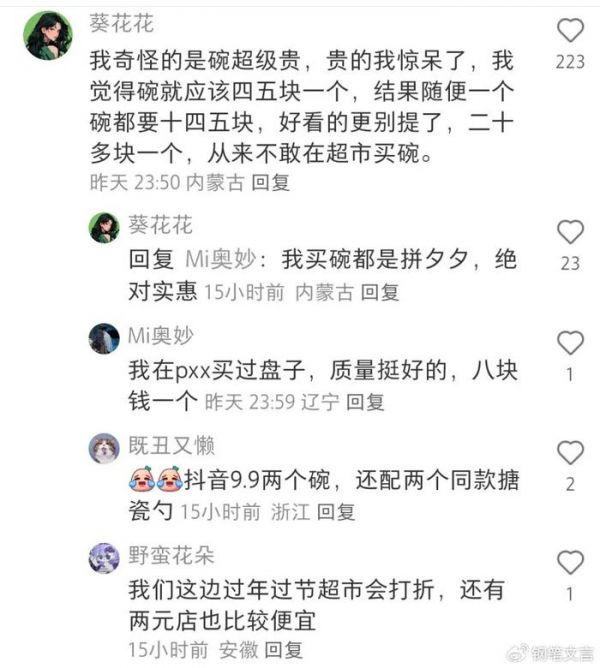This screenshot has width=600, height=668.
Task: Reply to 葵花花's top comment
Action: click(270, 183)
